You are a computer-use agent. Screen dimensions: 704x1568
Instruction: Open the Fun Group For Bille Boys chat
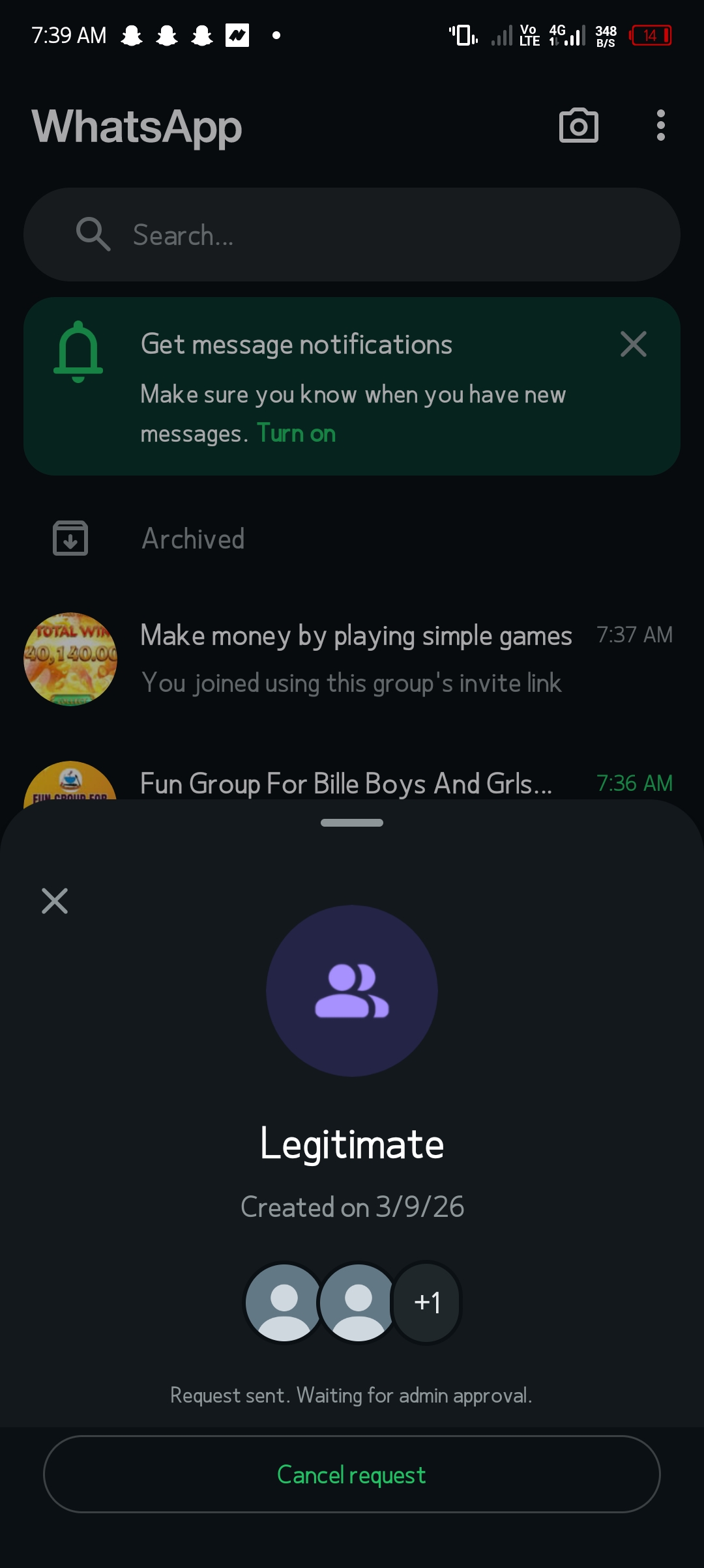coord(345,784)
